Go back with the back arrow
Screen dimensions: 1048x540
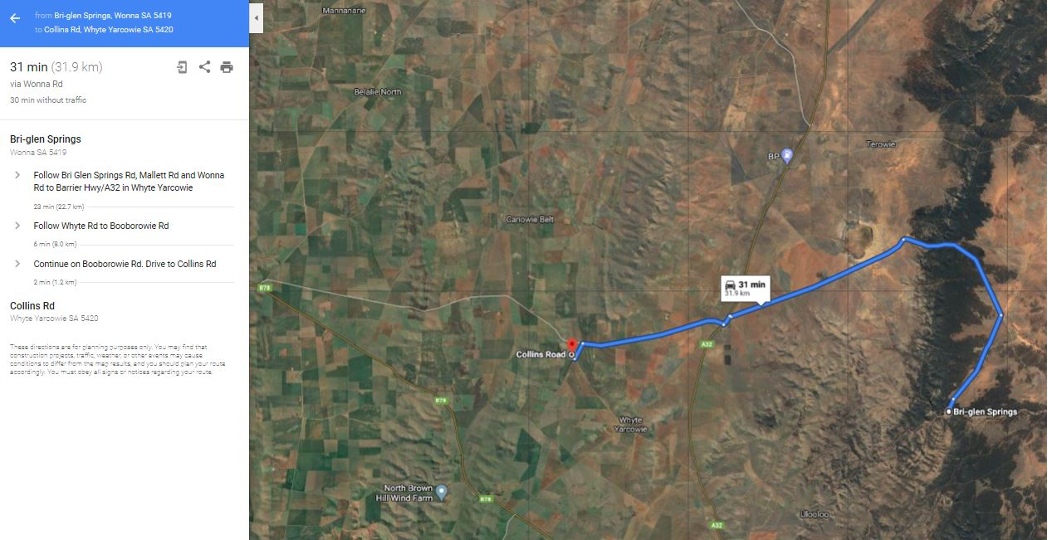coord(15,17)
